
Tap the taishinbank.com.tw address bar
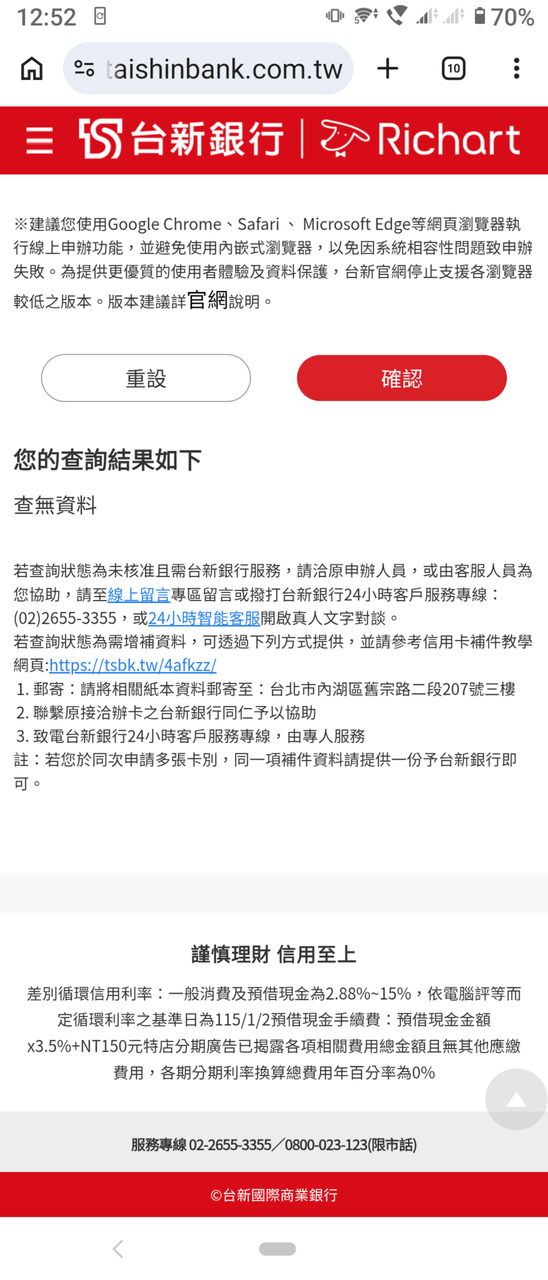pyautogui.click(x=208, y=68)
